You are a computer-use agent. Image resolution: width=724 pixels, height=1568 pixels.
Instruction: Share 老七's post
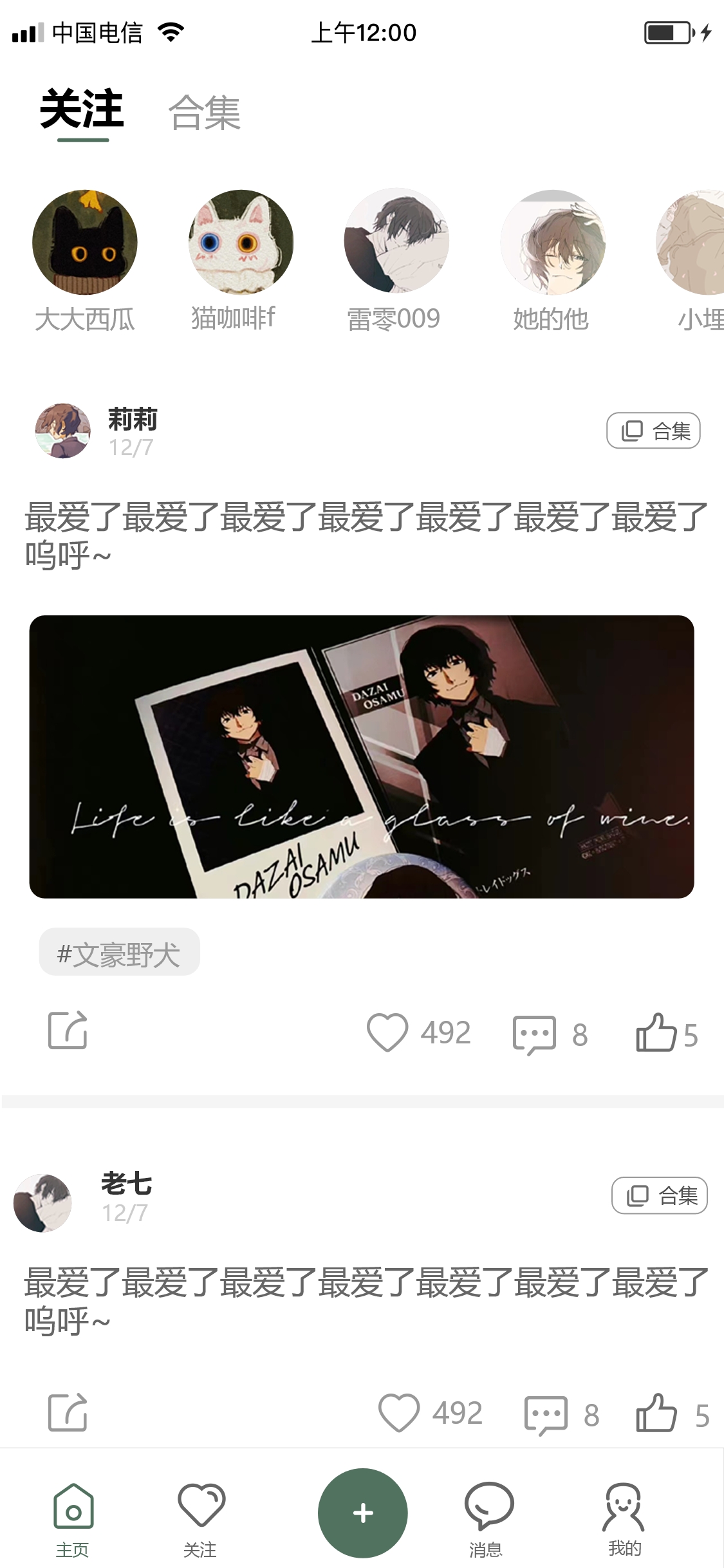(68, 1413)
